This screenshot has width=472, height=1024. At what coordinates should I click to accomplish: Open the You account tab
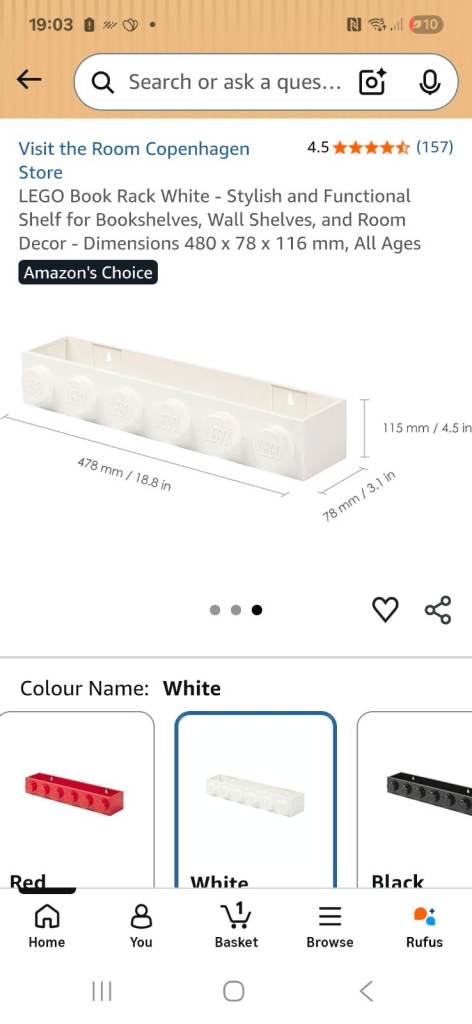(141, 926)
